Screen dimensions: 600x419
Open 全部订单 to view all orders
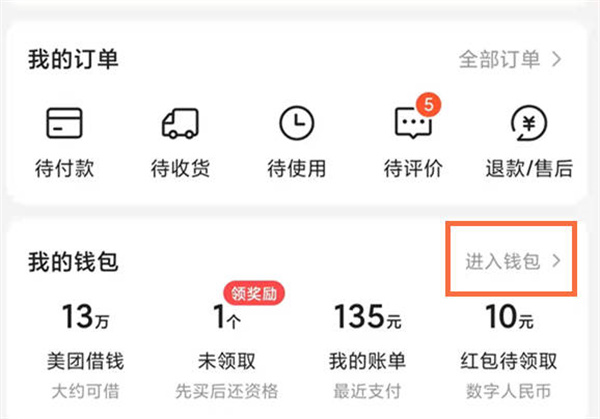(x=510, y=60)
